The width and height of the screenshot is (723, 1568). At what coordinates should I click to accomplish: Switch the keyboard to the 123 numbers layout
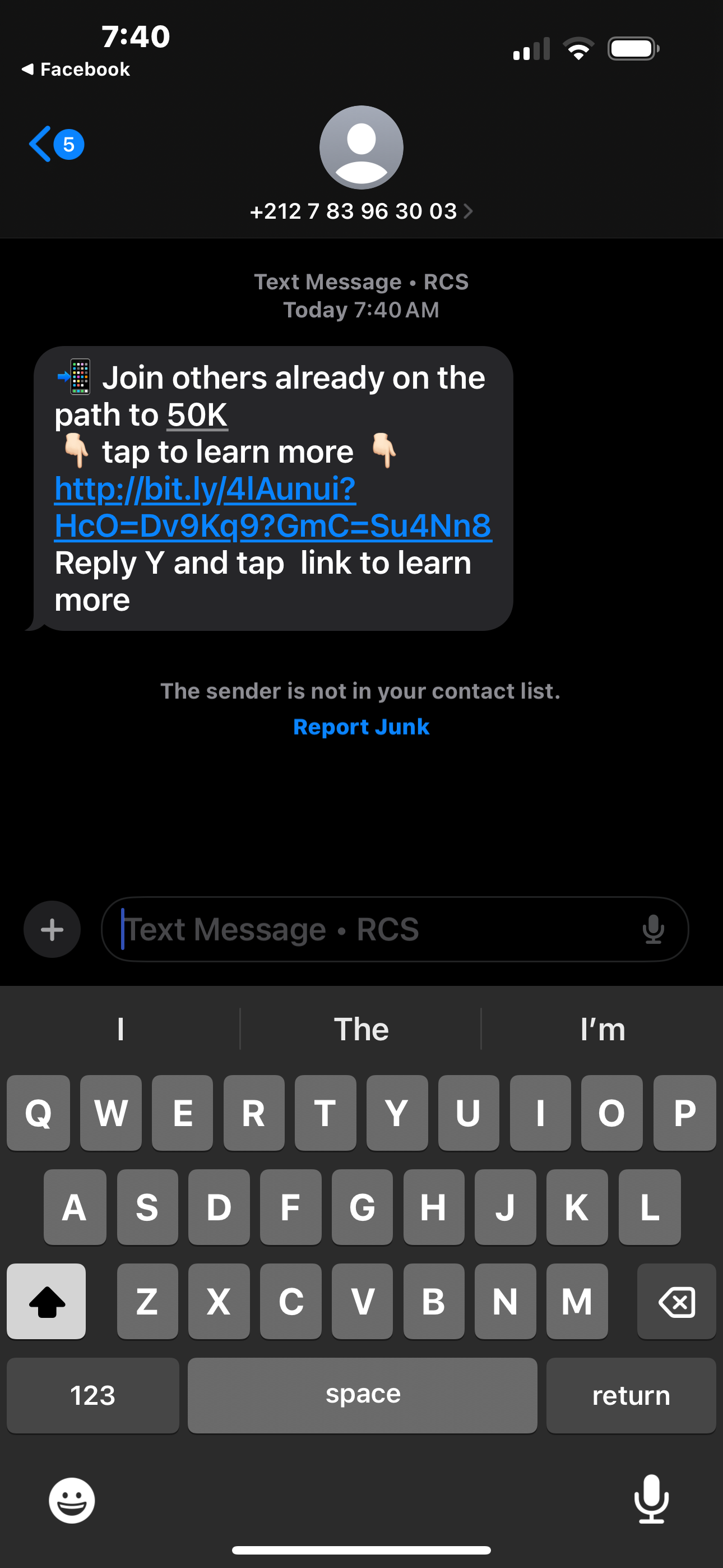[x=92, y=1395]
